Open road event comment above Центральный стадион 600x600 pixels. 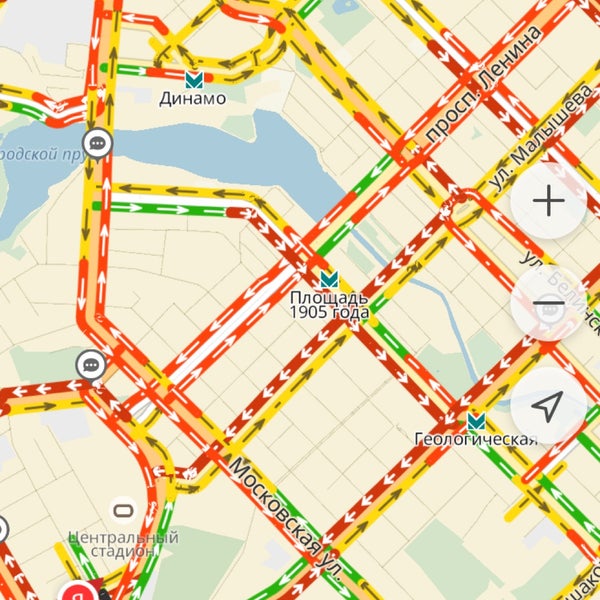click(x=91, y=366)
